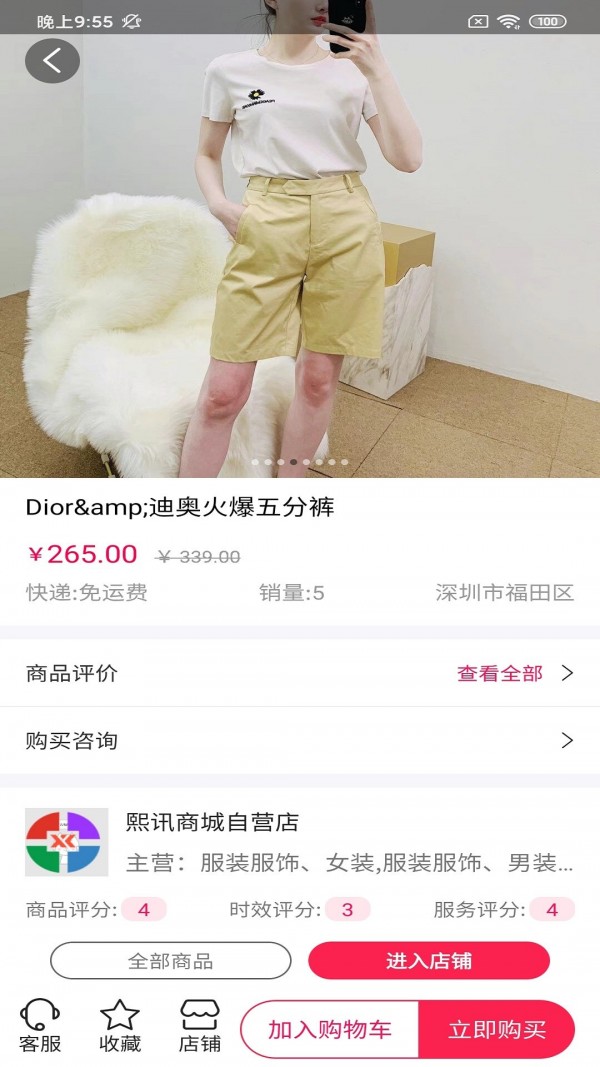
Task: Open the 购买咨询 purchase inquiries row
Action: pos(300,741)
